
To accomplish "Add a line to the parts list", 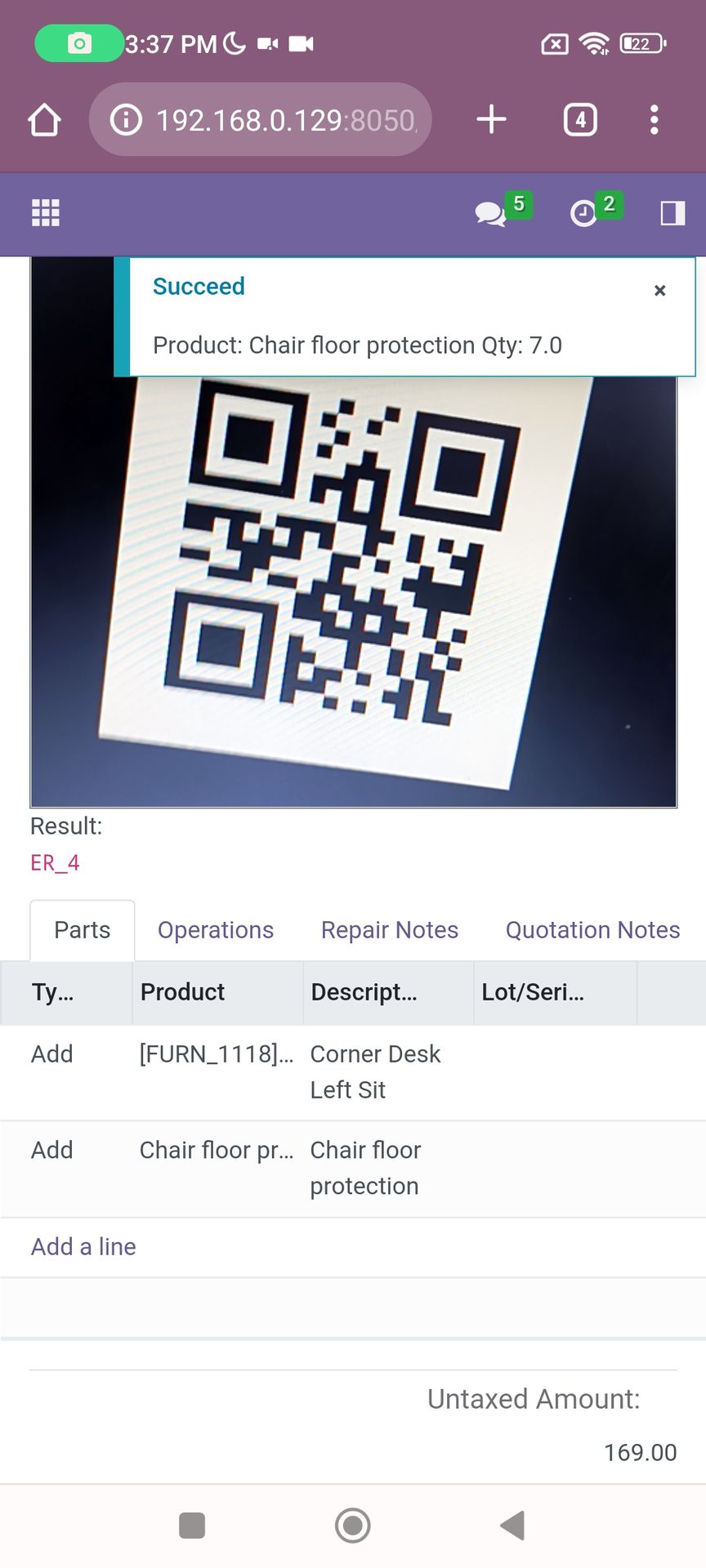I will (83, 1247).
